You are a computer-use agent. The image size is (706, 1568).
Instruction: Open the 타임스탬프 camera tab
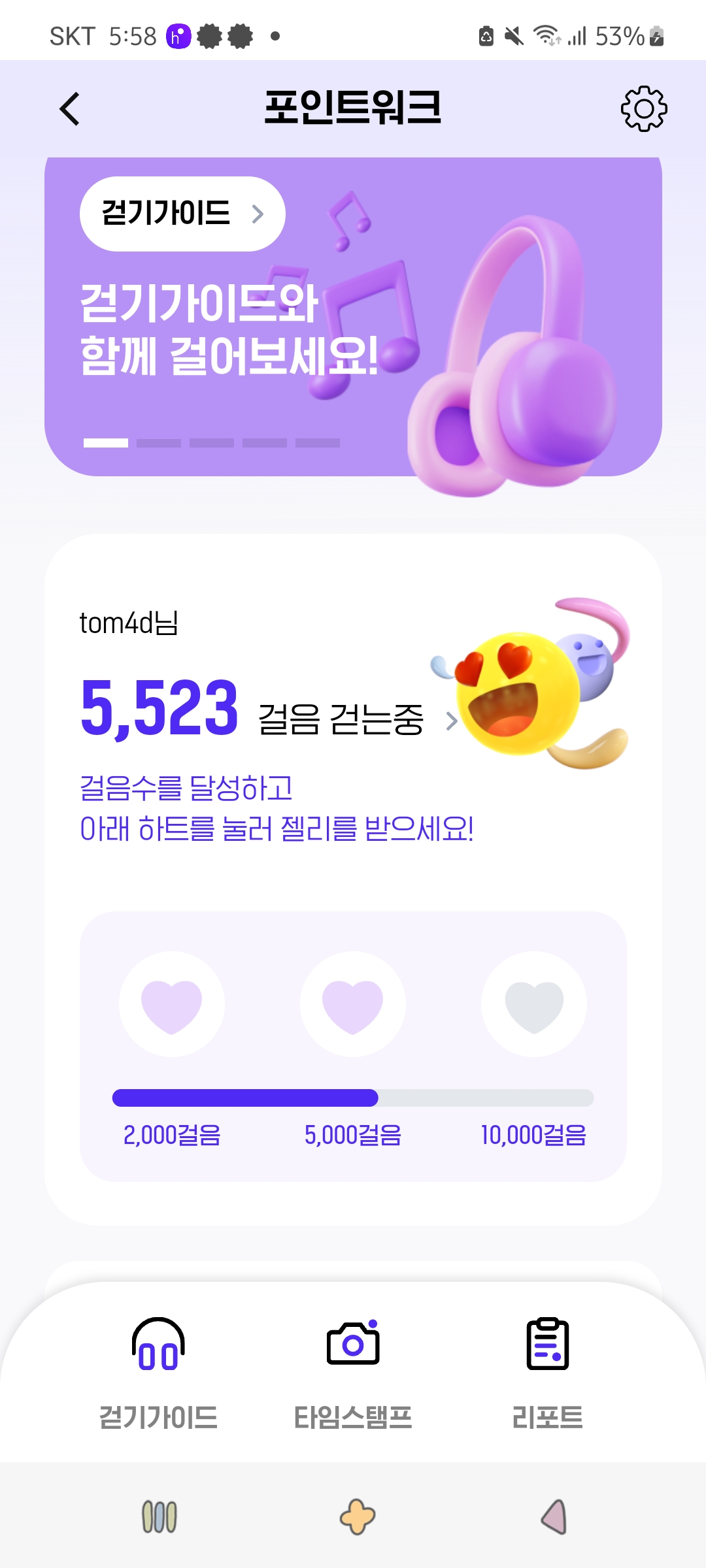point(353,1373)
